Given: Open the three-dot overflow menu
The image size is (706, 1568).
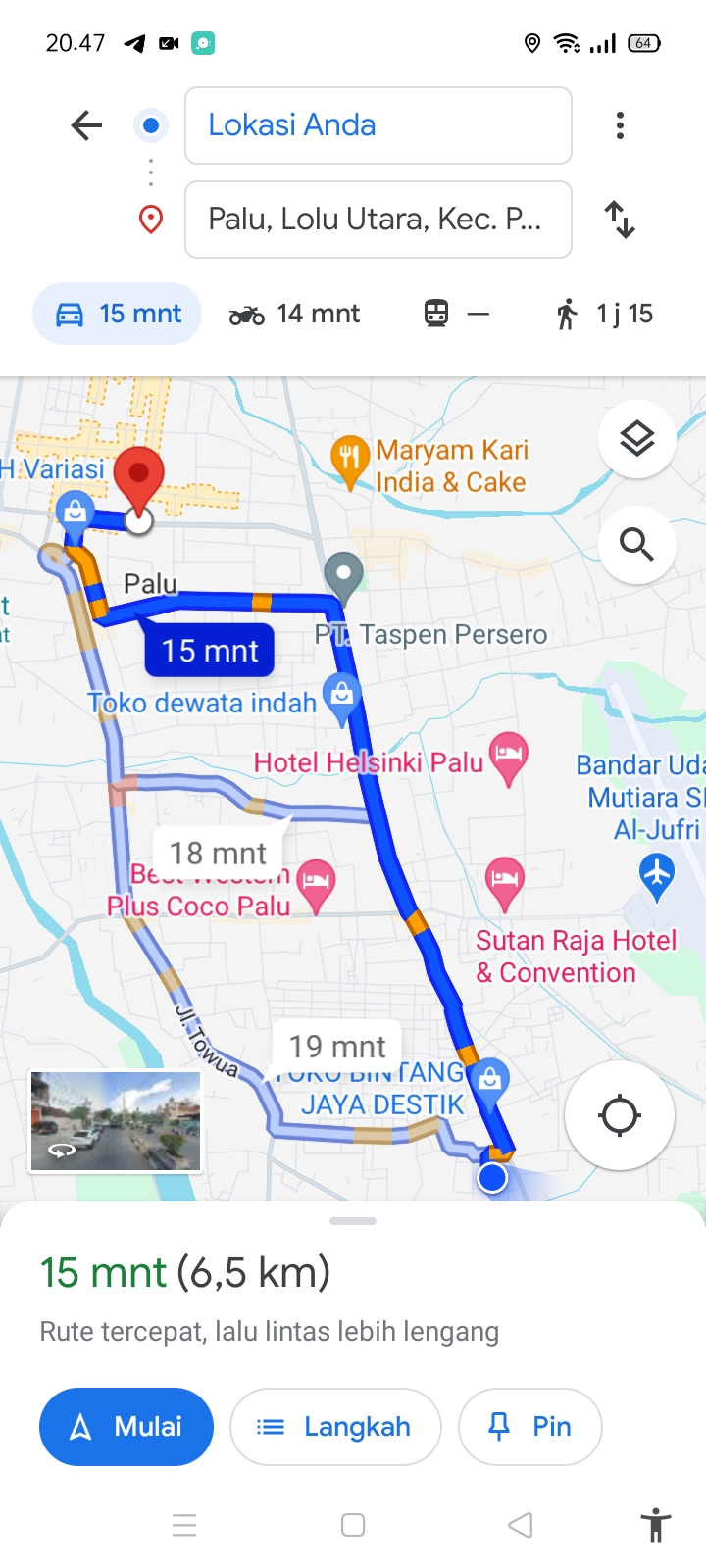Looking at the screenshot, I should [x=620, y=125].
